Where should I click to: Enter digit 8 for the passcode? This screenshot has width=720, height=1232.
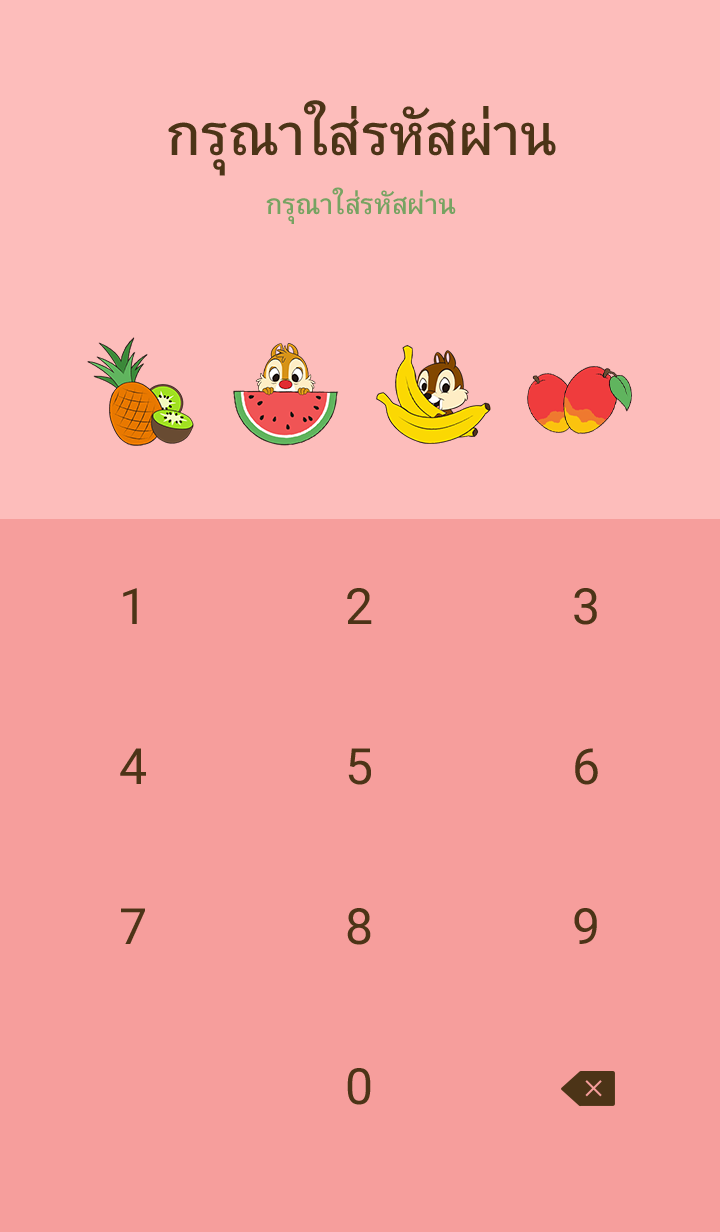coord(359,928)
